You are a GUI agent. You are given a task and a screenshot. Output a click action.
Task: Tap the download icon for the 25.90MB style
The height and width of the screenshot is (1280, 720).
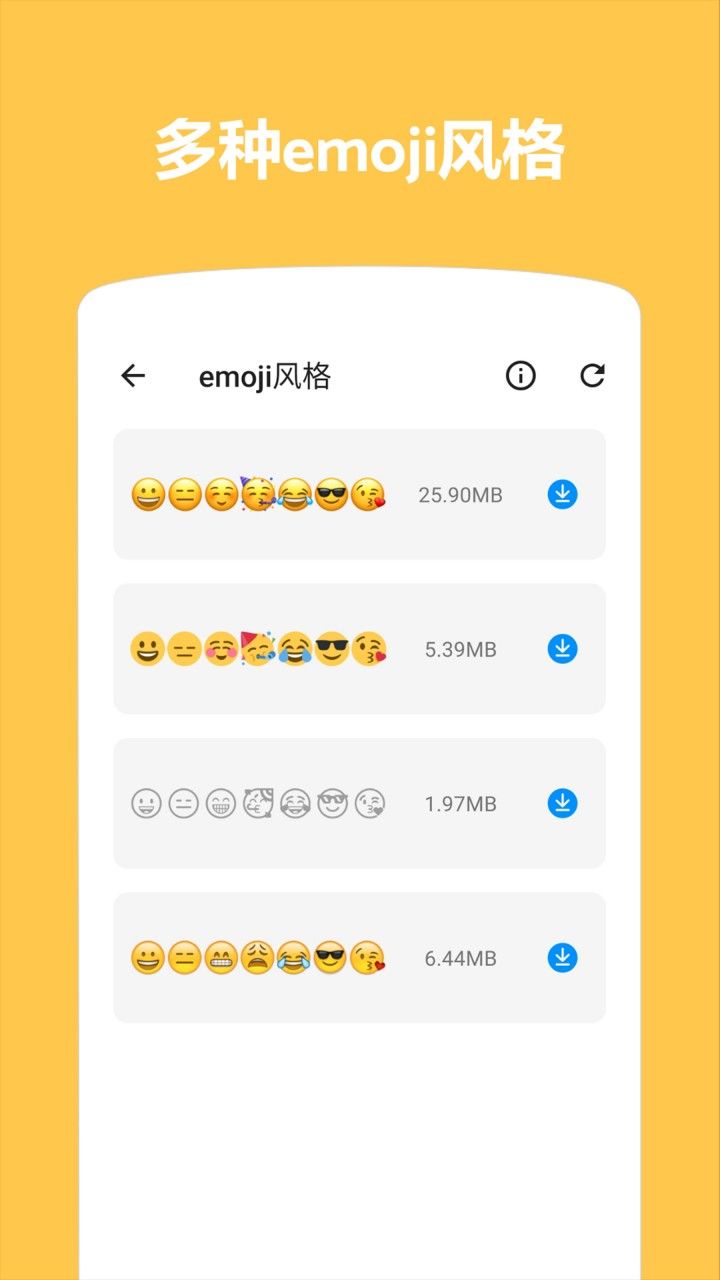click(x=563, y=494)
